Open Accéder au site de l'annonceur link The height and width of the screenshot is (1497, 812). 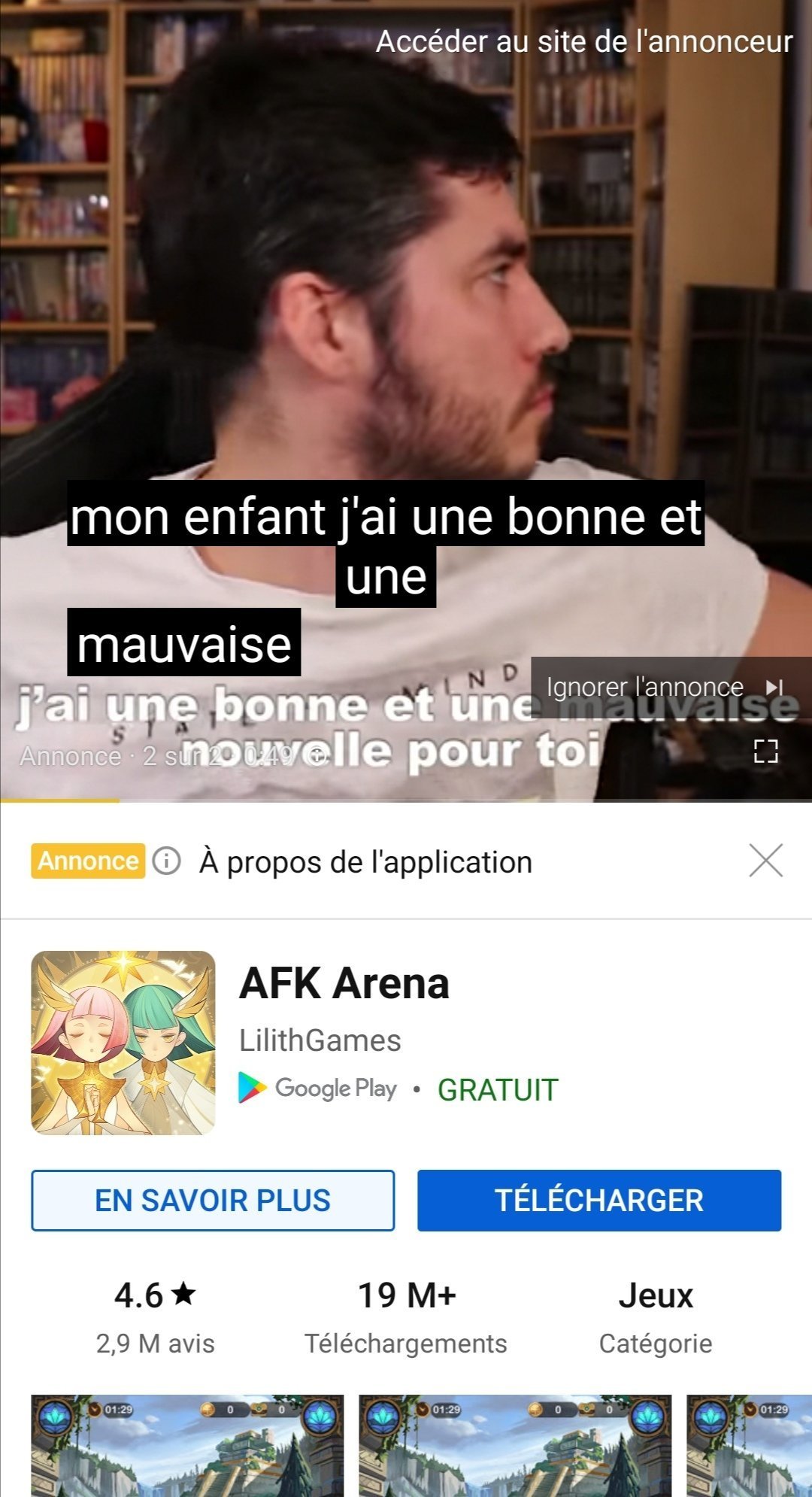click(584, 41)
